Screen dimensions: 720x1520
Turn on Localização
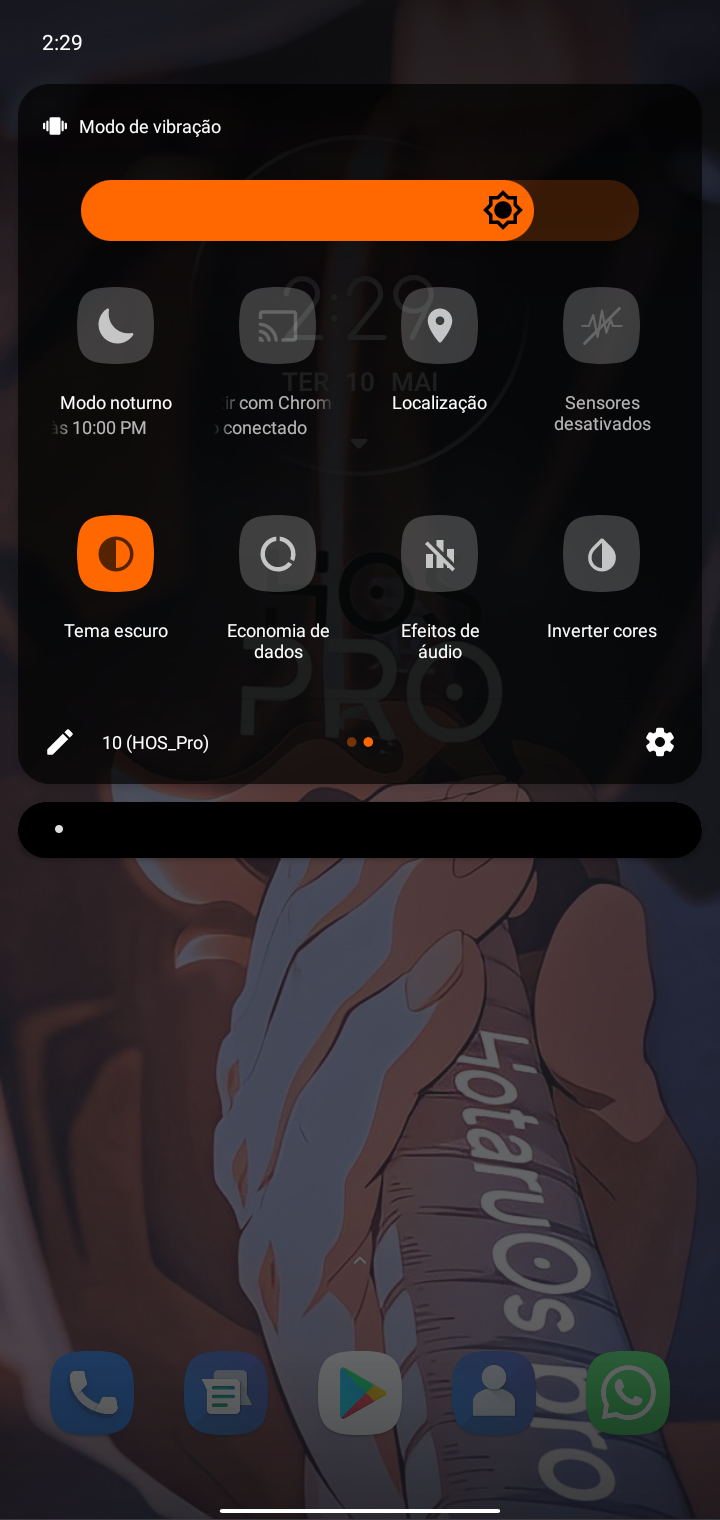click(x=439, y=326)
